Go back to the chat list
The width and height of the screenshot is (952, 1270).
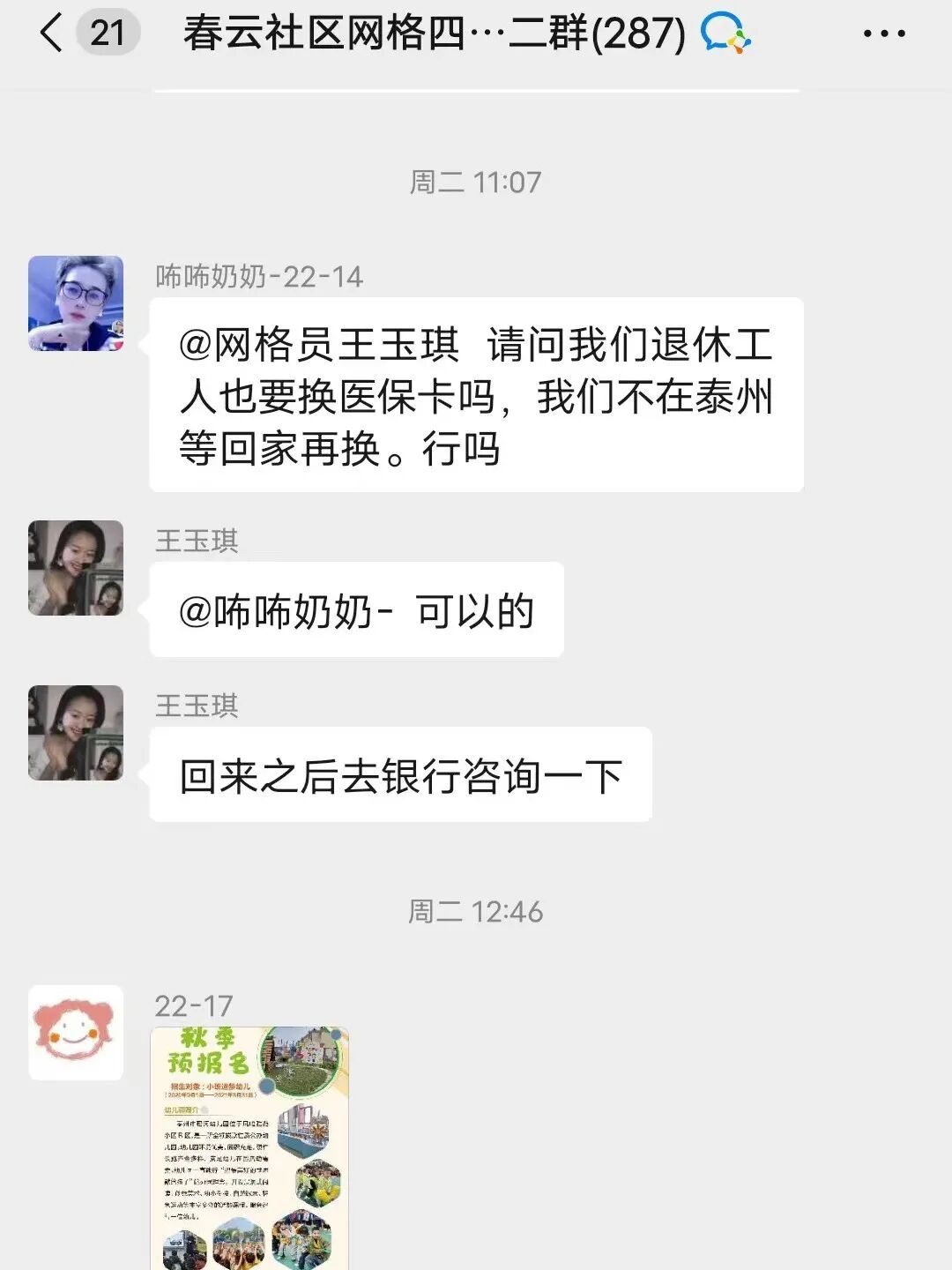coord(53,34)
